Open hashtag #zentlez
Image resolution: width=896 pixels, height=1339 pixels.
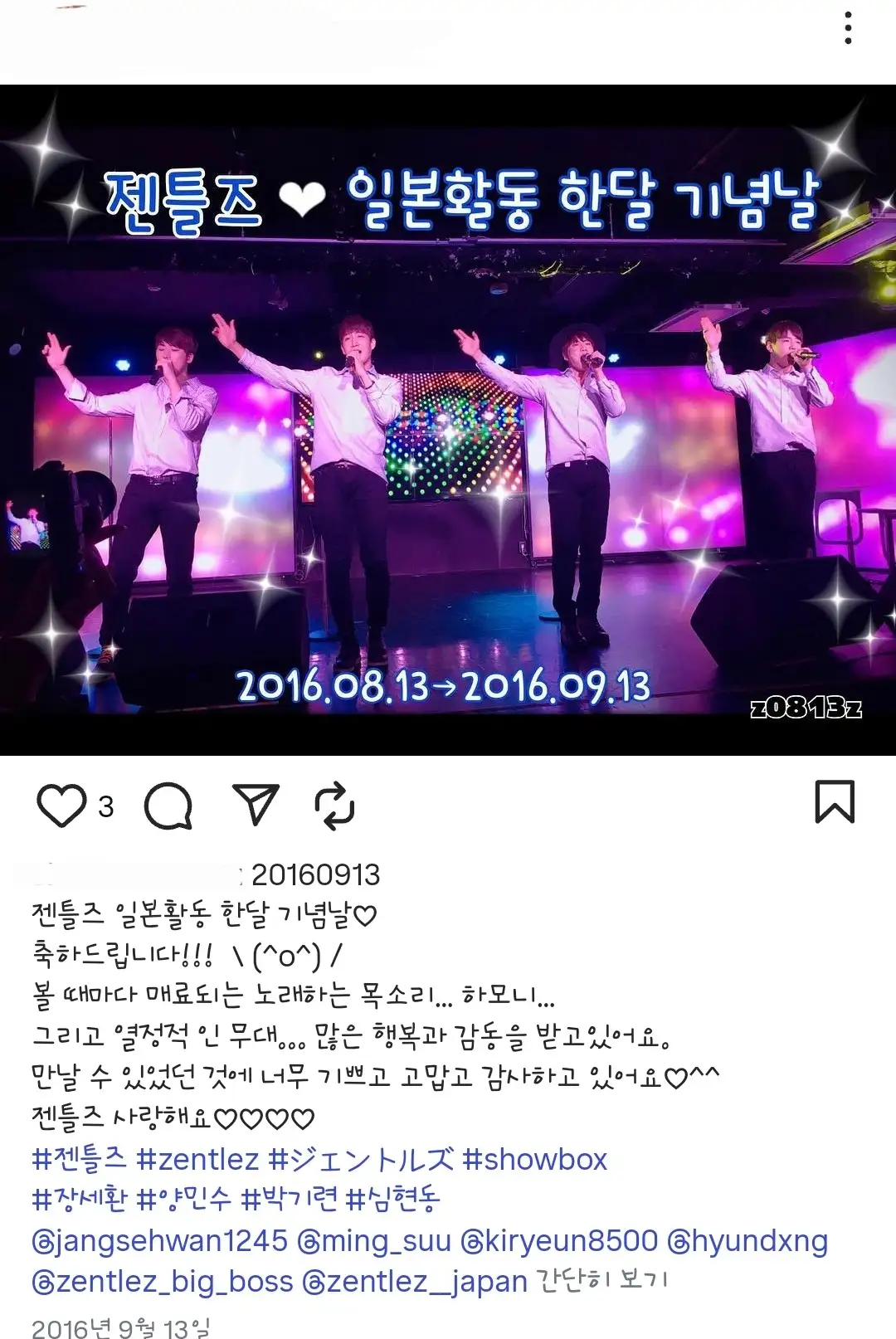pos(197,1158)
